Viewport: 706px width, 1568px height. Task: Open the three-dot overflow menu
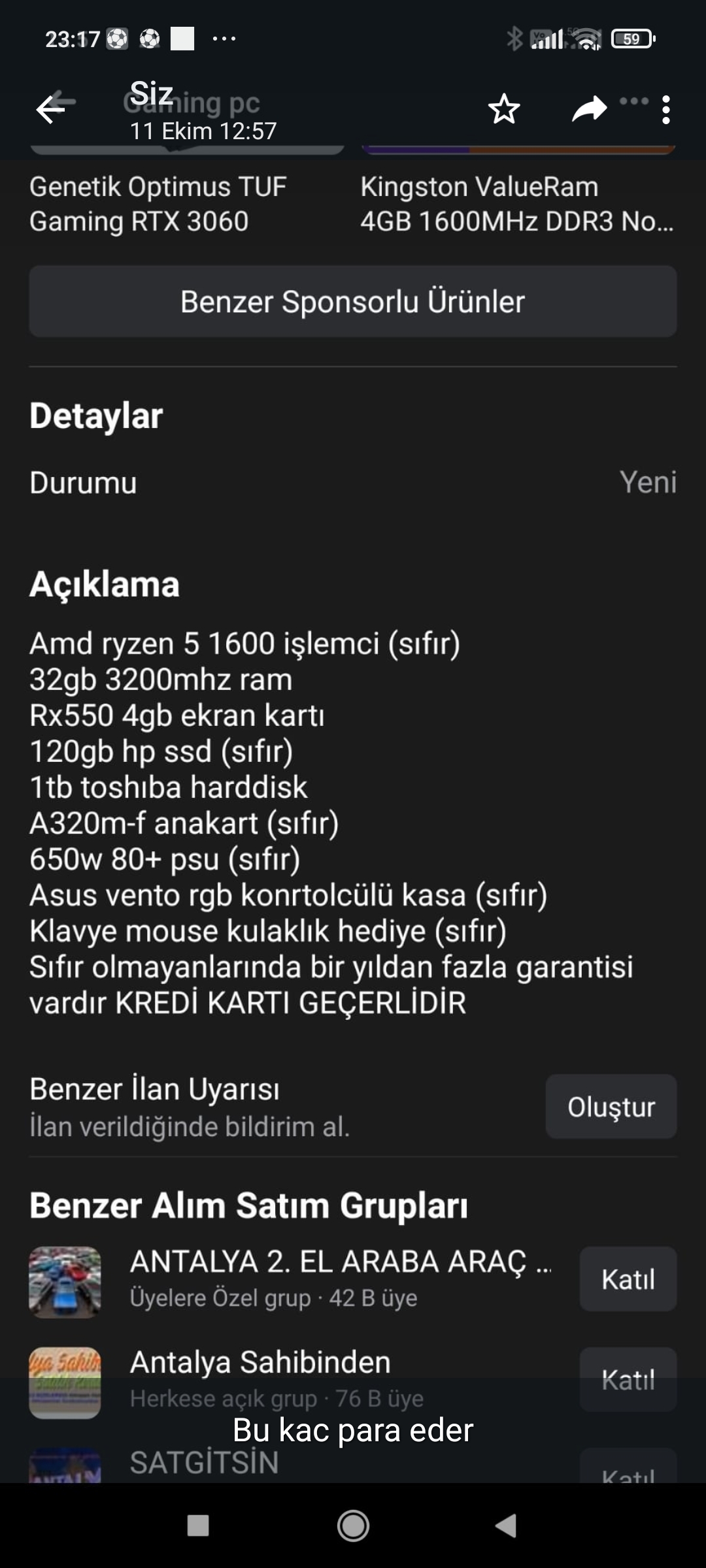(x=665, y=110)
